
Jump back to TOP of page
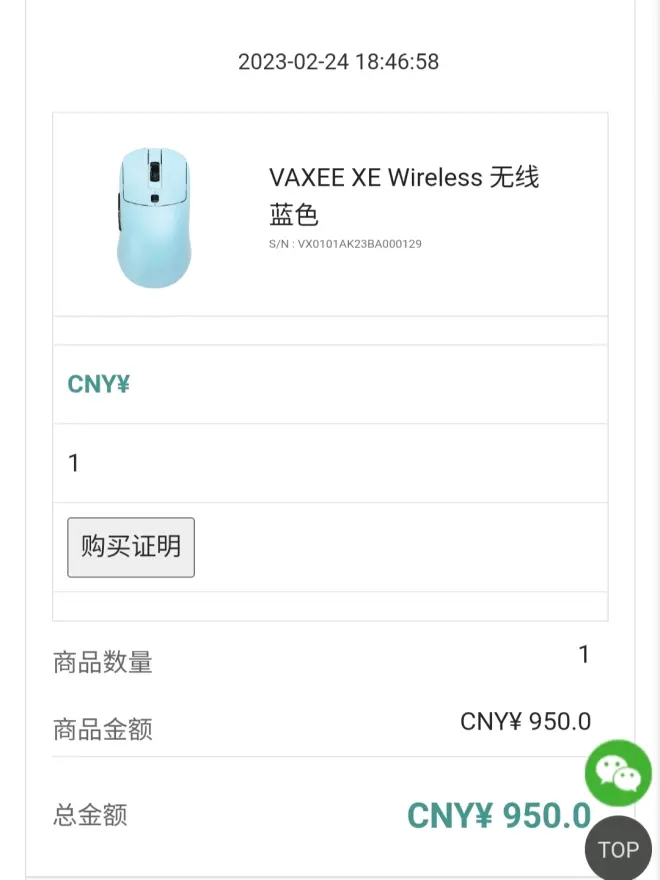618,849
